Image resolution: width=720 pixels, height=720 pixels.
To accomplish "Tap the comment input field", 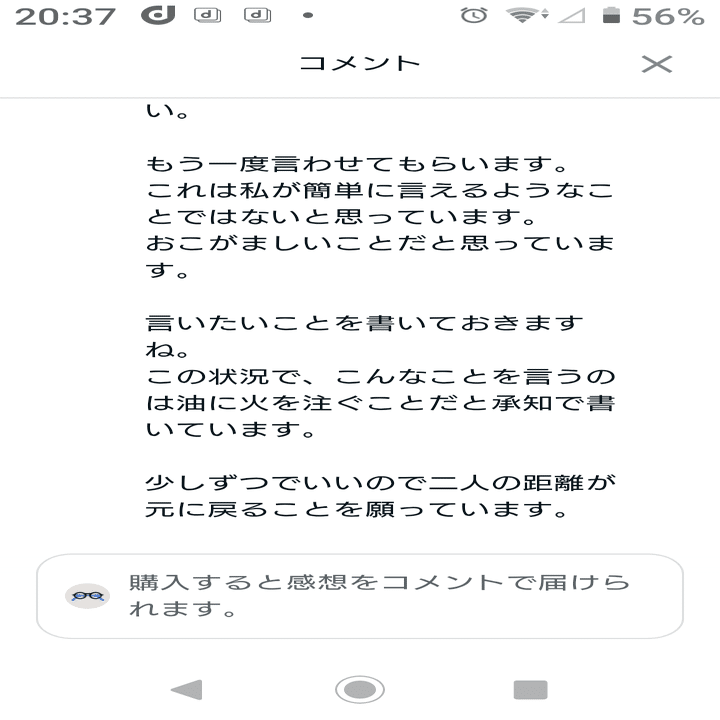I will click(x=380, y=596).
